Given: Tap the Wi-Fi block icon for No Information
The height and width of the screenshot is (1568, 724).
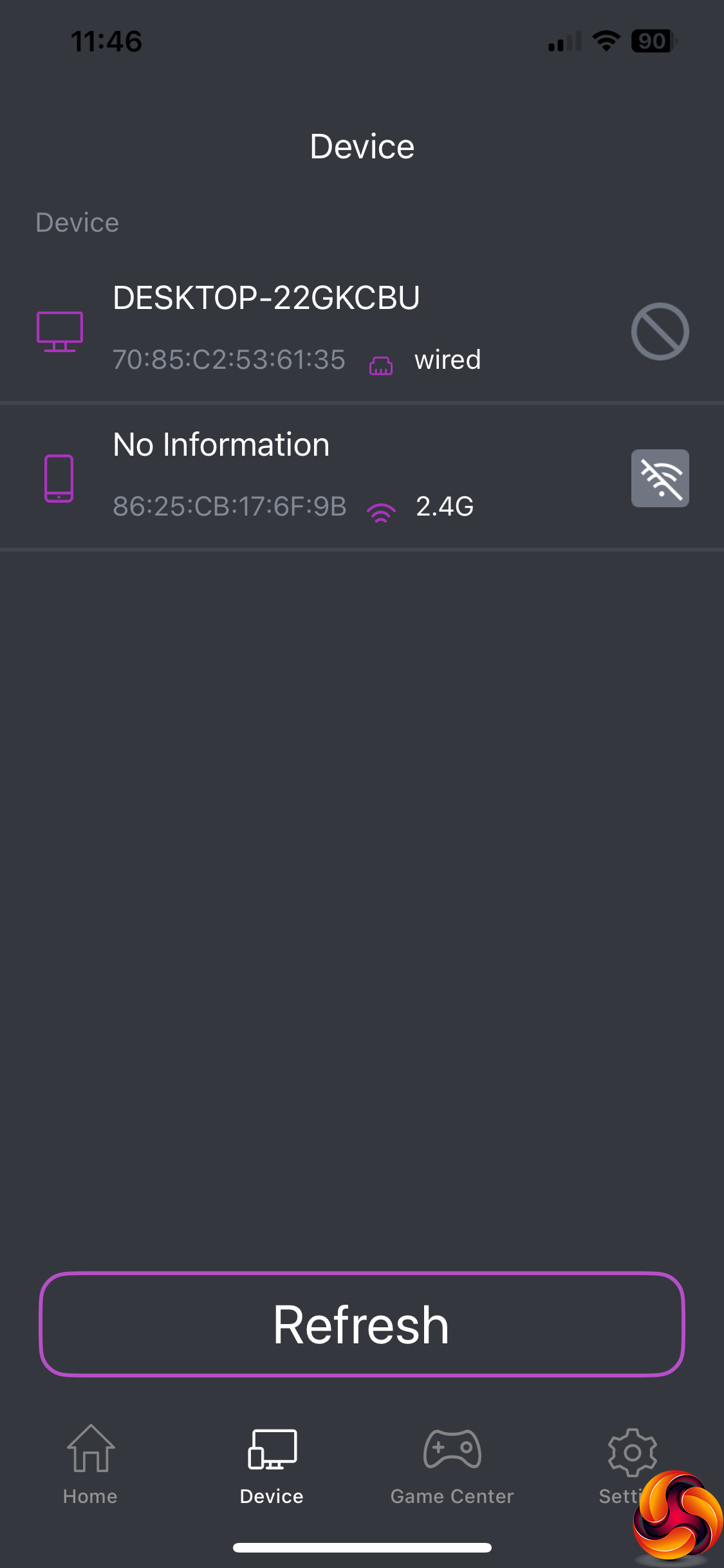Looking at the screenshot, I should [x=660, y=478].
